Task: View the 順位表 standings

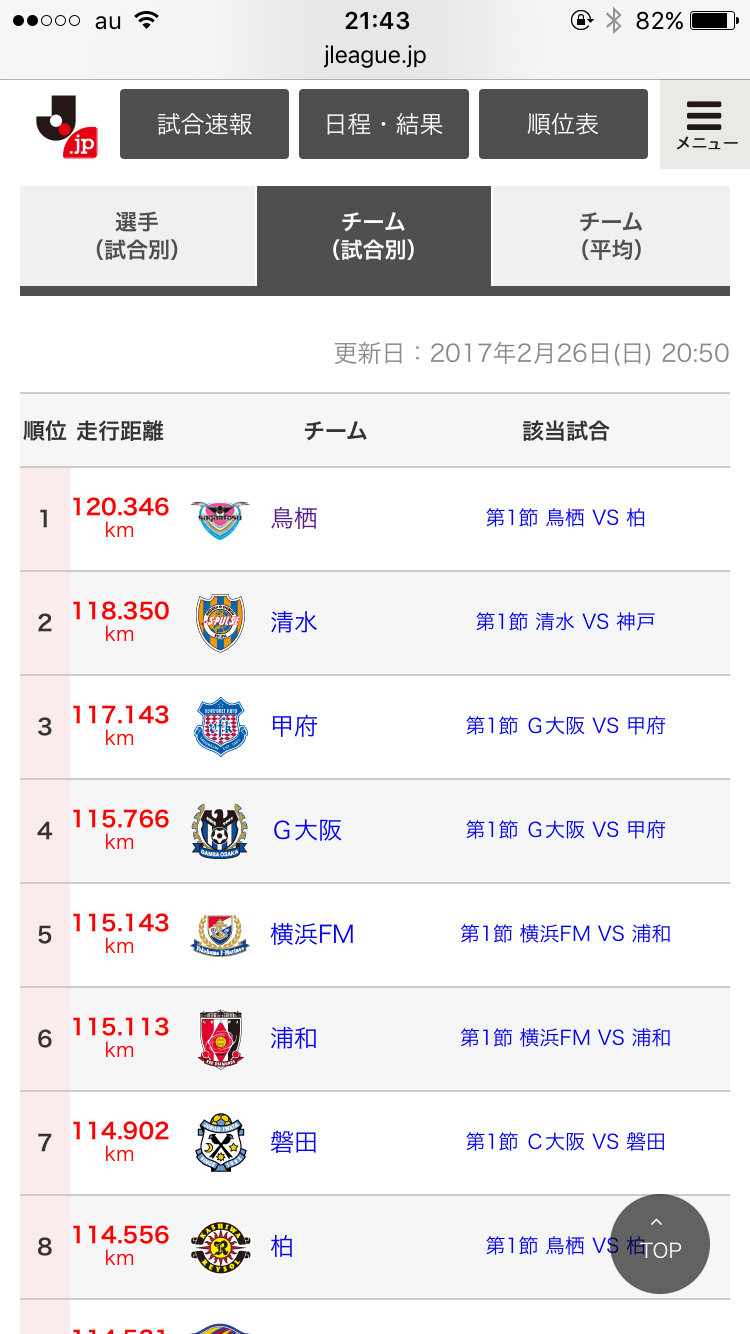Action: 562,124
